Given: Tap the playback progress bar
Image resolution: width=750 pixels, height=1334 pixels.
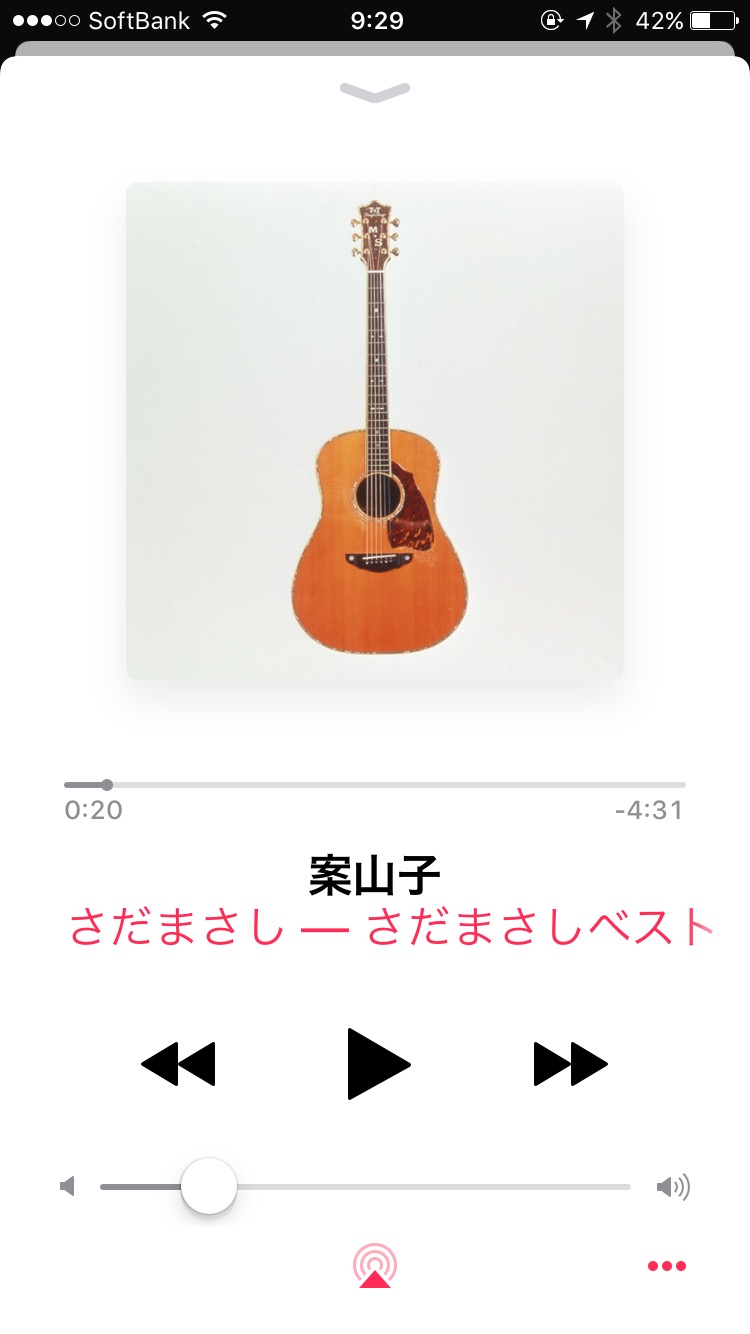Looking at the screenshot, I should [x=375, y=785].
